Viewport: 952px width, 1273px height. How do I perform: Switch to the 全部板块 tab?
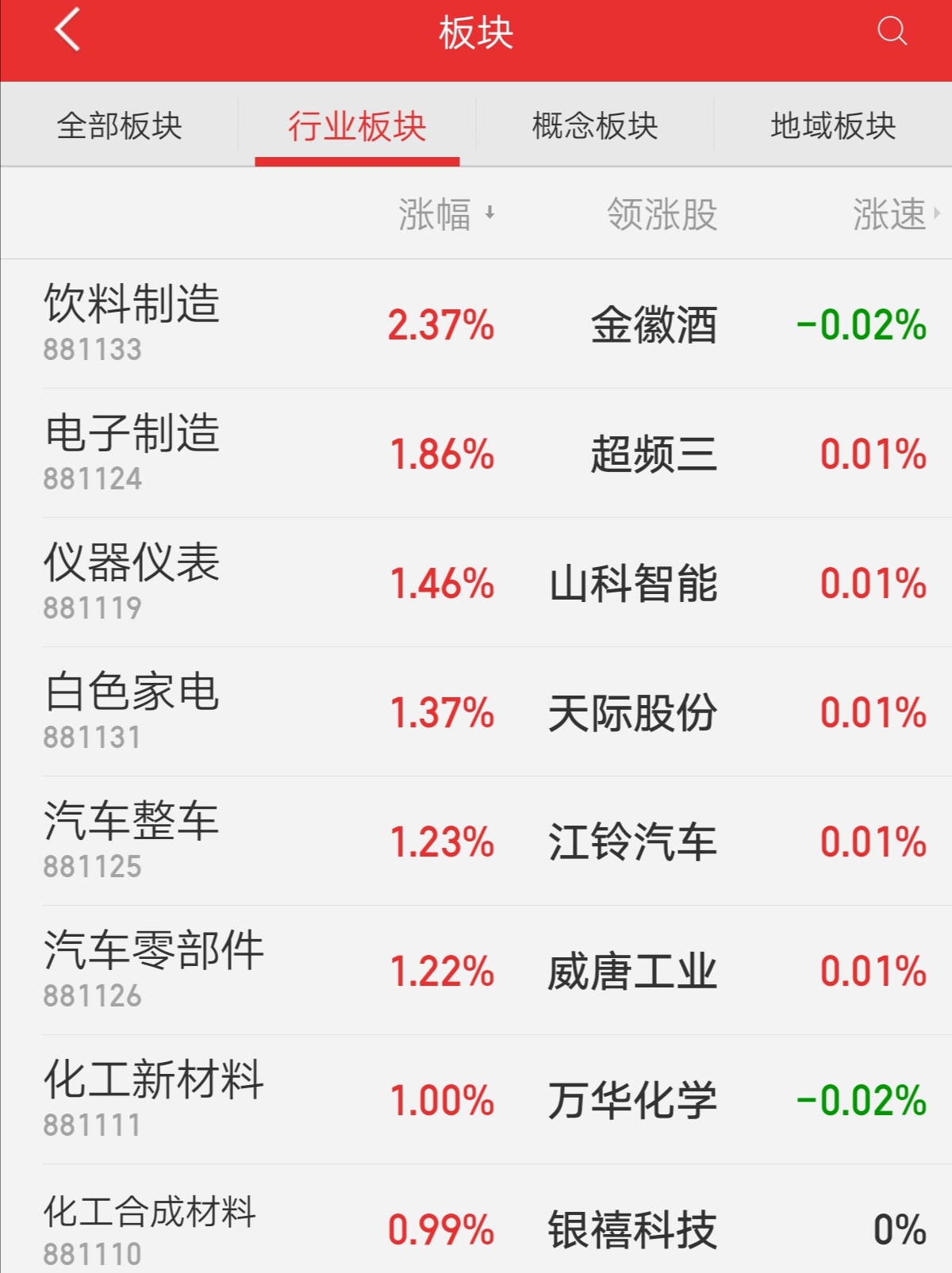tap(119, 125)
